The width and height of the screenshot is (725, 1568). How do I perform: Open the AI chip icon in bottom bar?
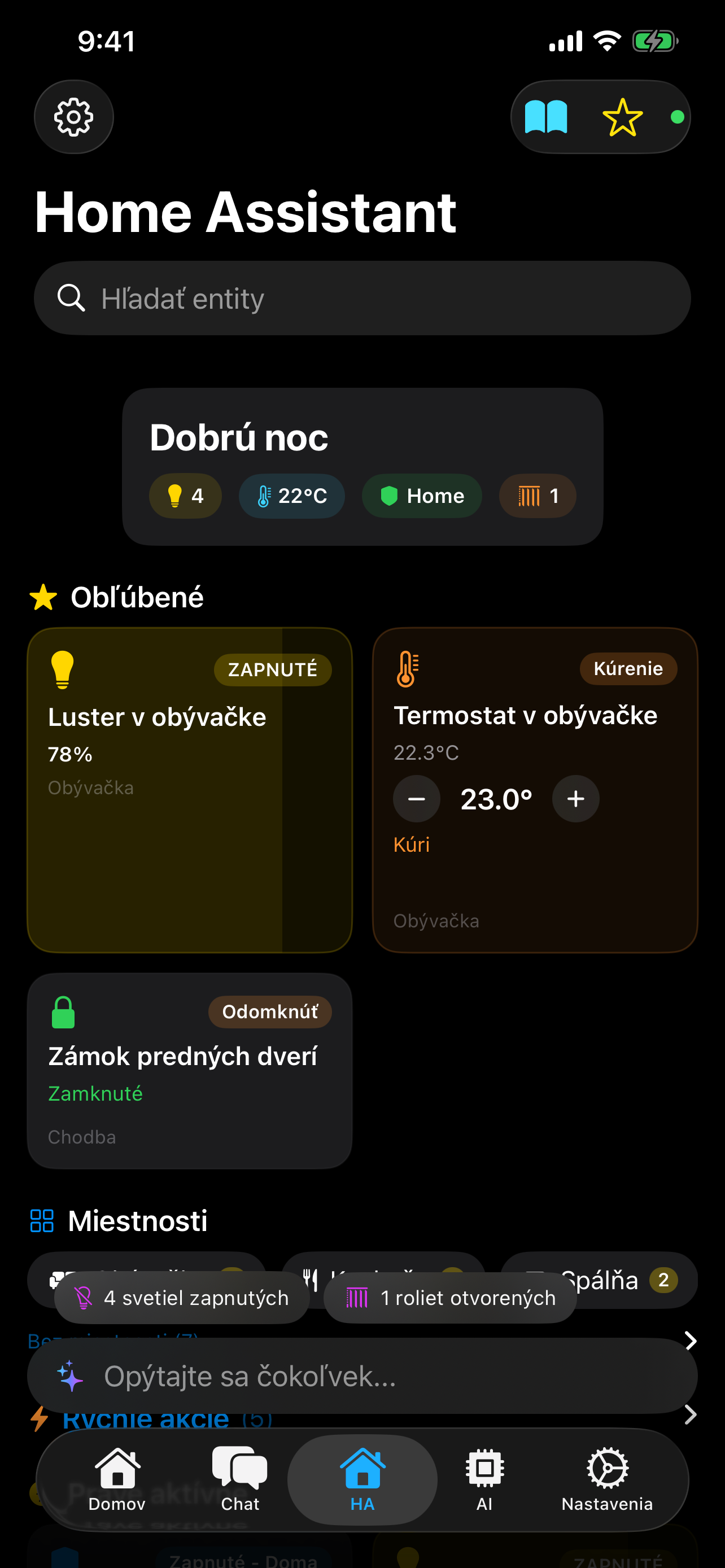484,1478
